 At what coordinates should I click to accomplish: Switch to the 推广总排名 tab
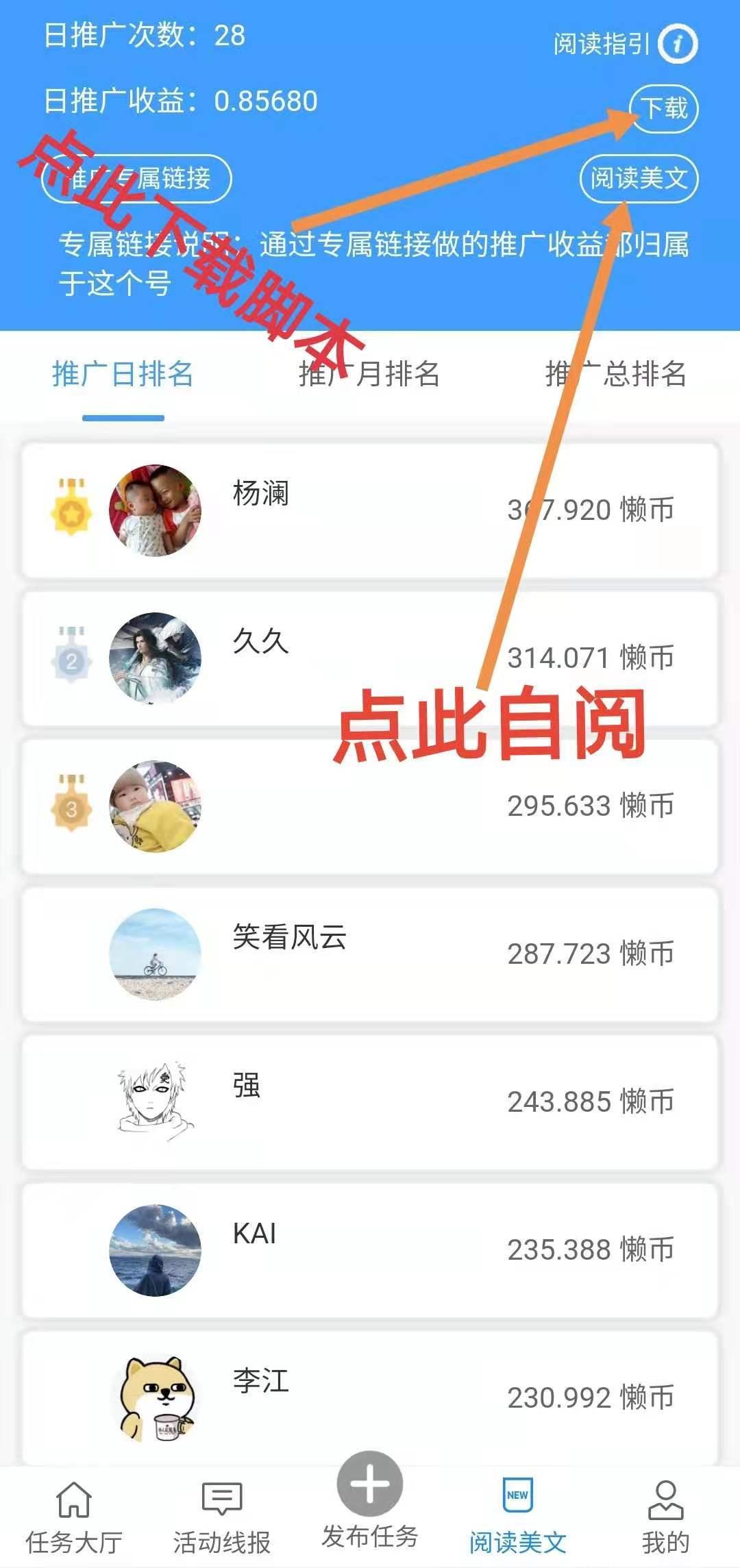(615, 375)
